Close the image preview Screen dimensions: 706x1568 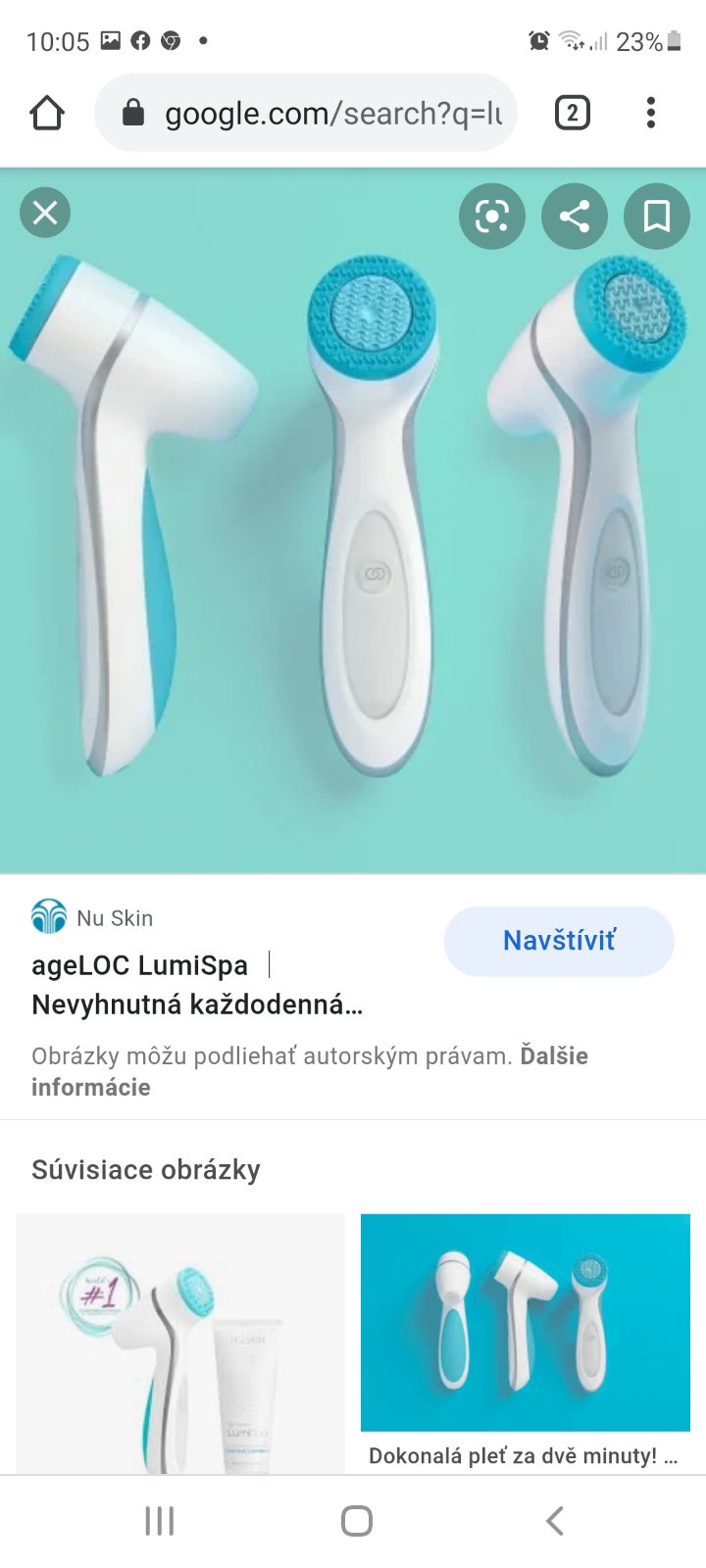click(x=45, y=213)
